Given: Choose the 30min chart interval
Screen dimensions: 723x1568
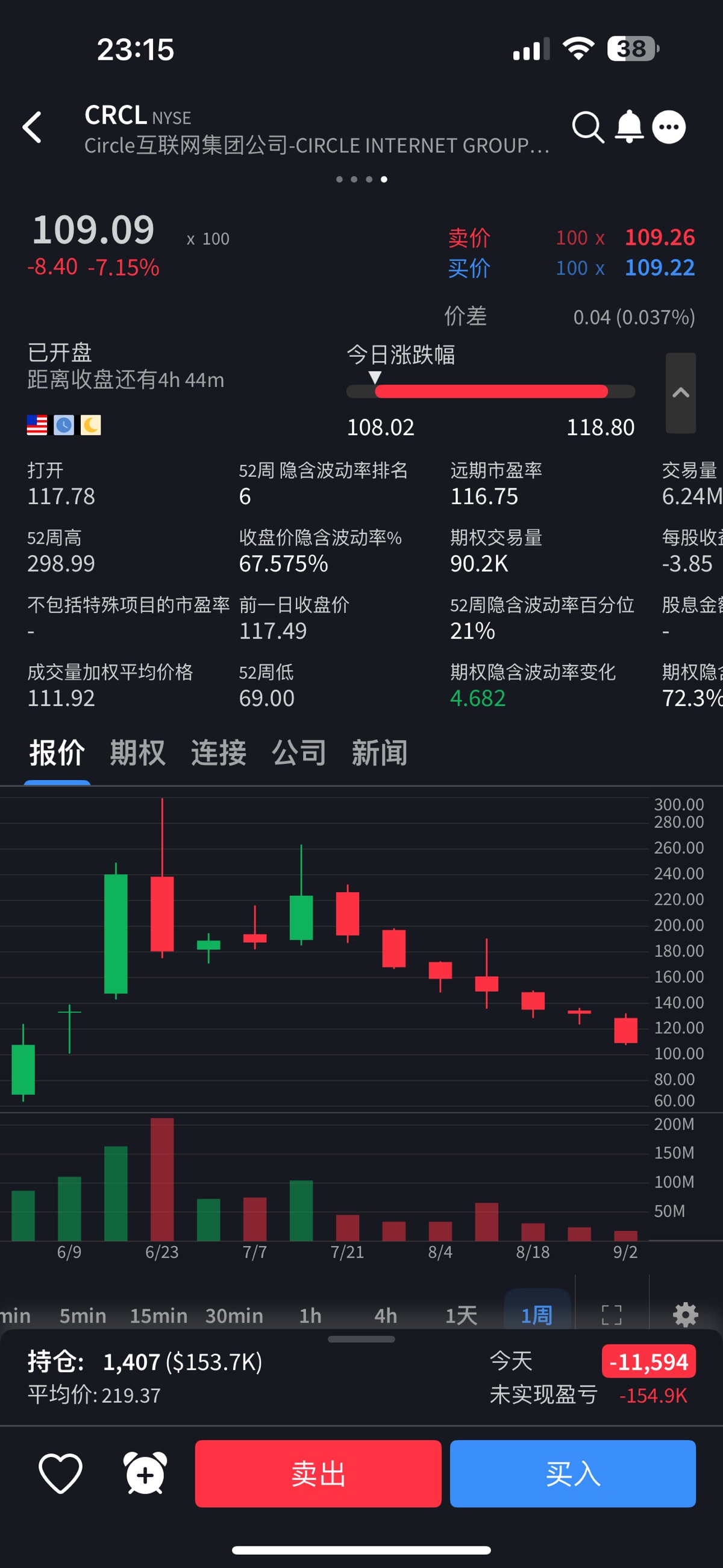Looking at the screenshot, I should (234, 1315).
